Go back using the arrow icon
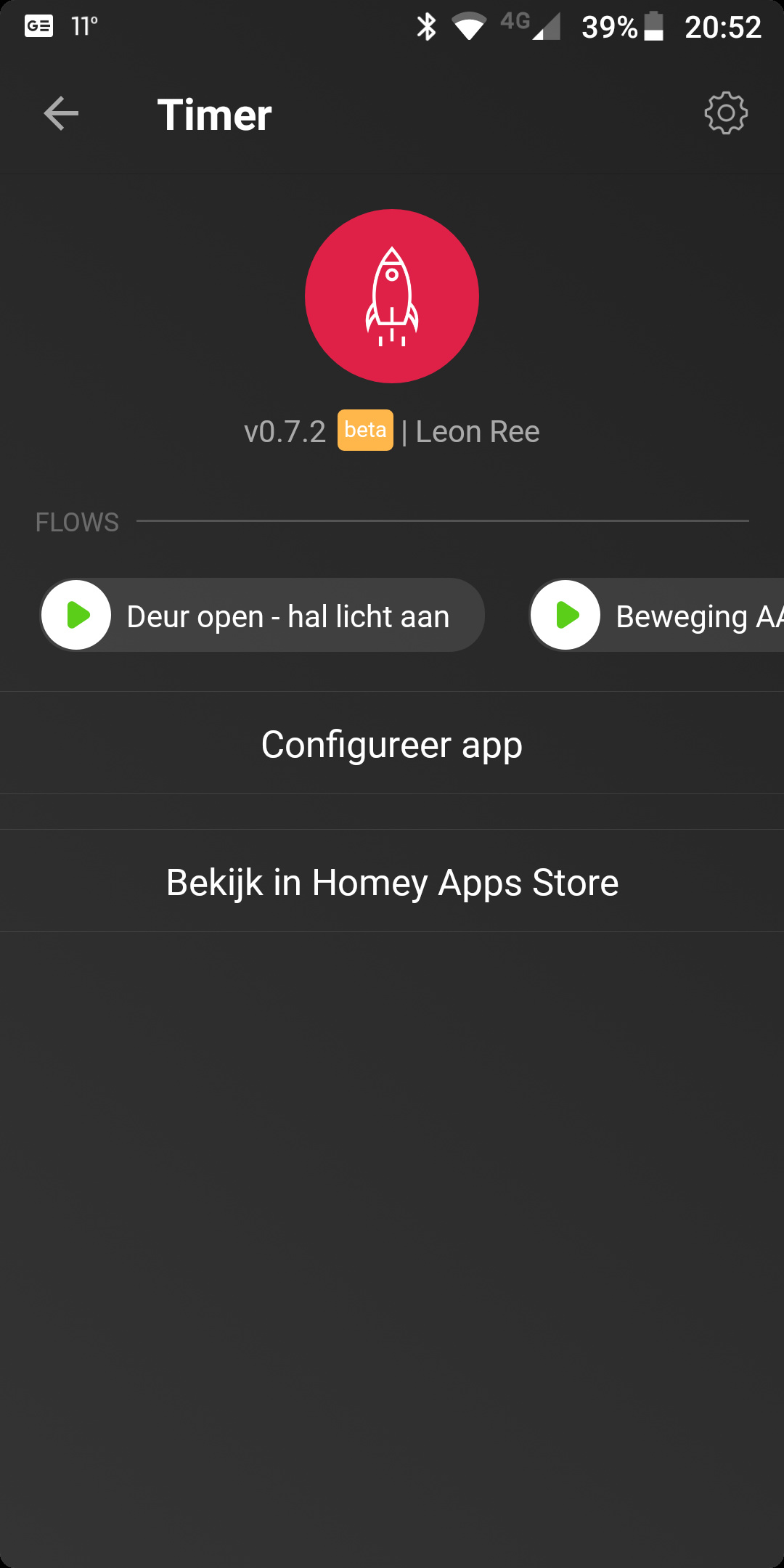The height and width of the screenshot is (1568, 784). coord(61,114)
